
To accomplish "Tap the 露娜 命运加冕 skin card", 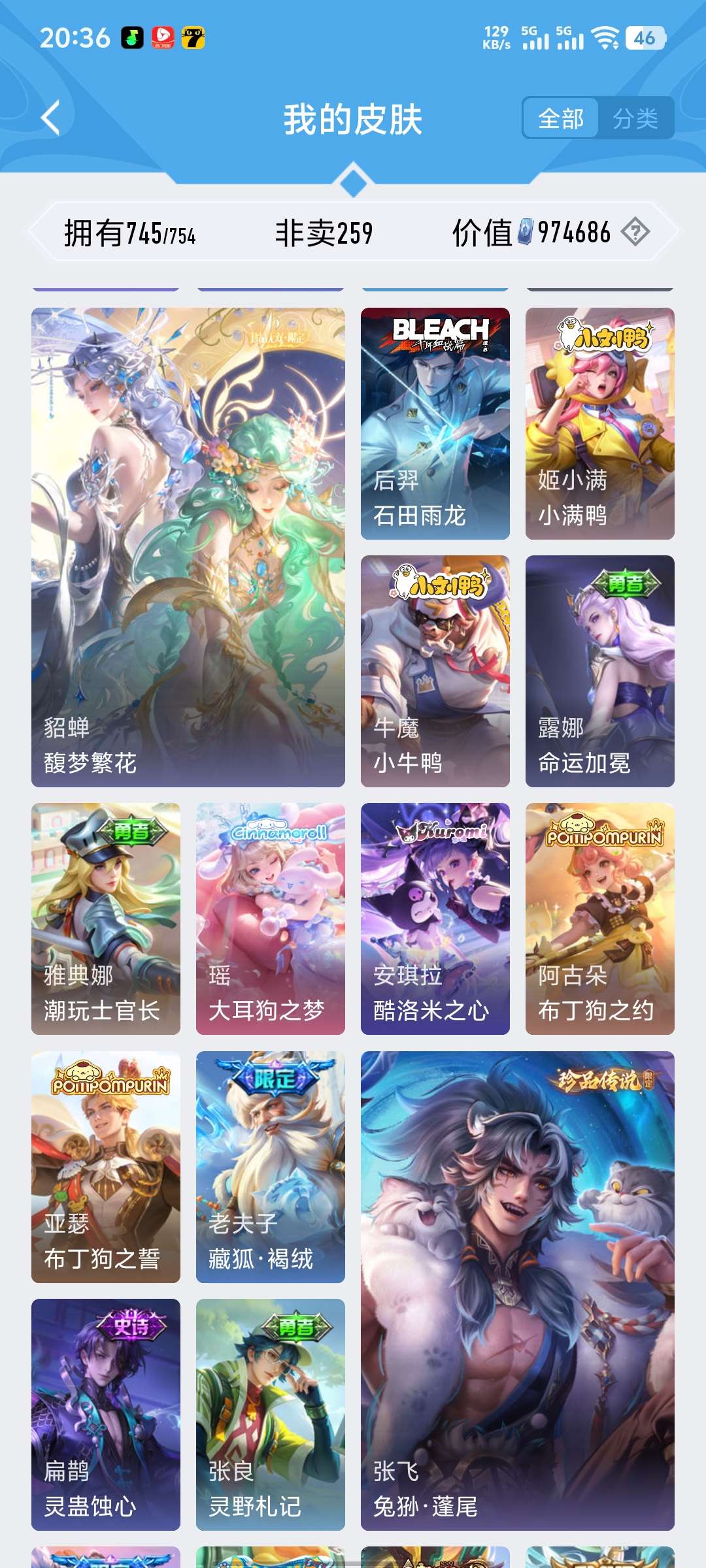I will point(600,671).
